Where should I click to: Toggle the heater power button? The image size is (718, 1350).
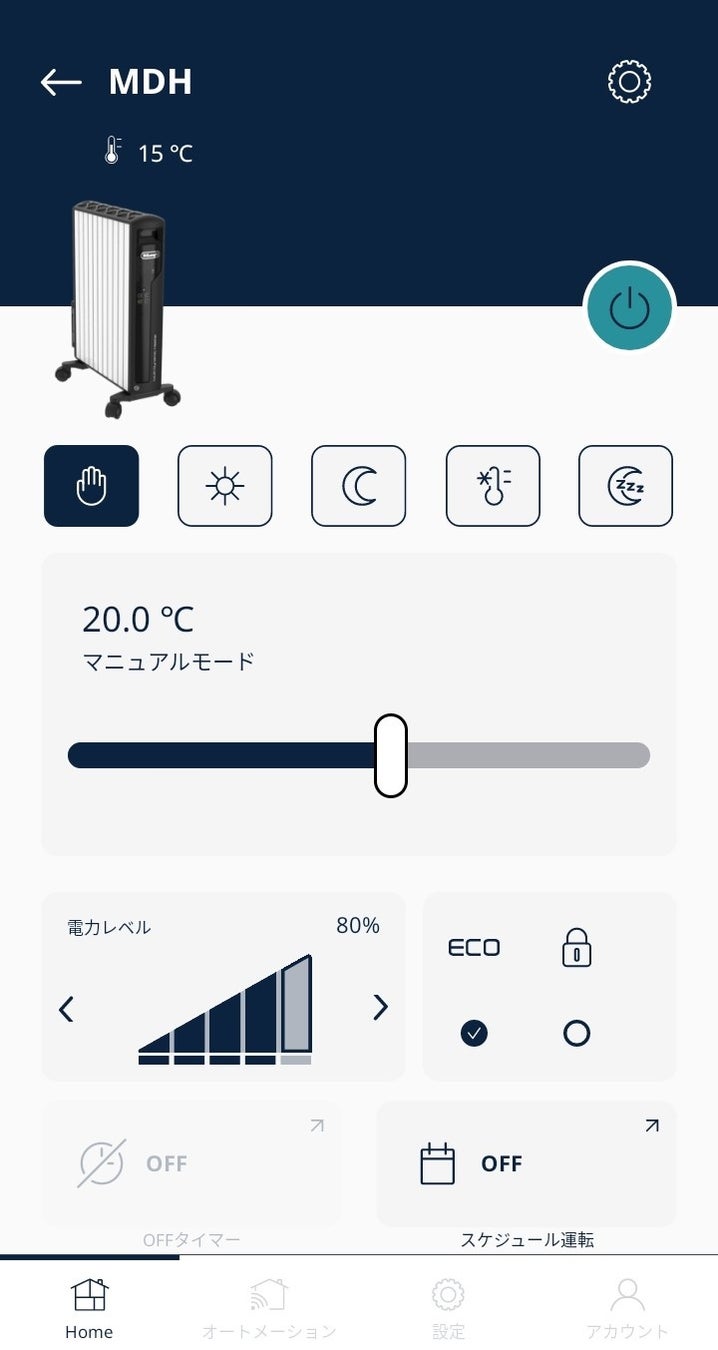click(630, 309)
